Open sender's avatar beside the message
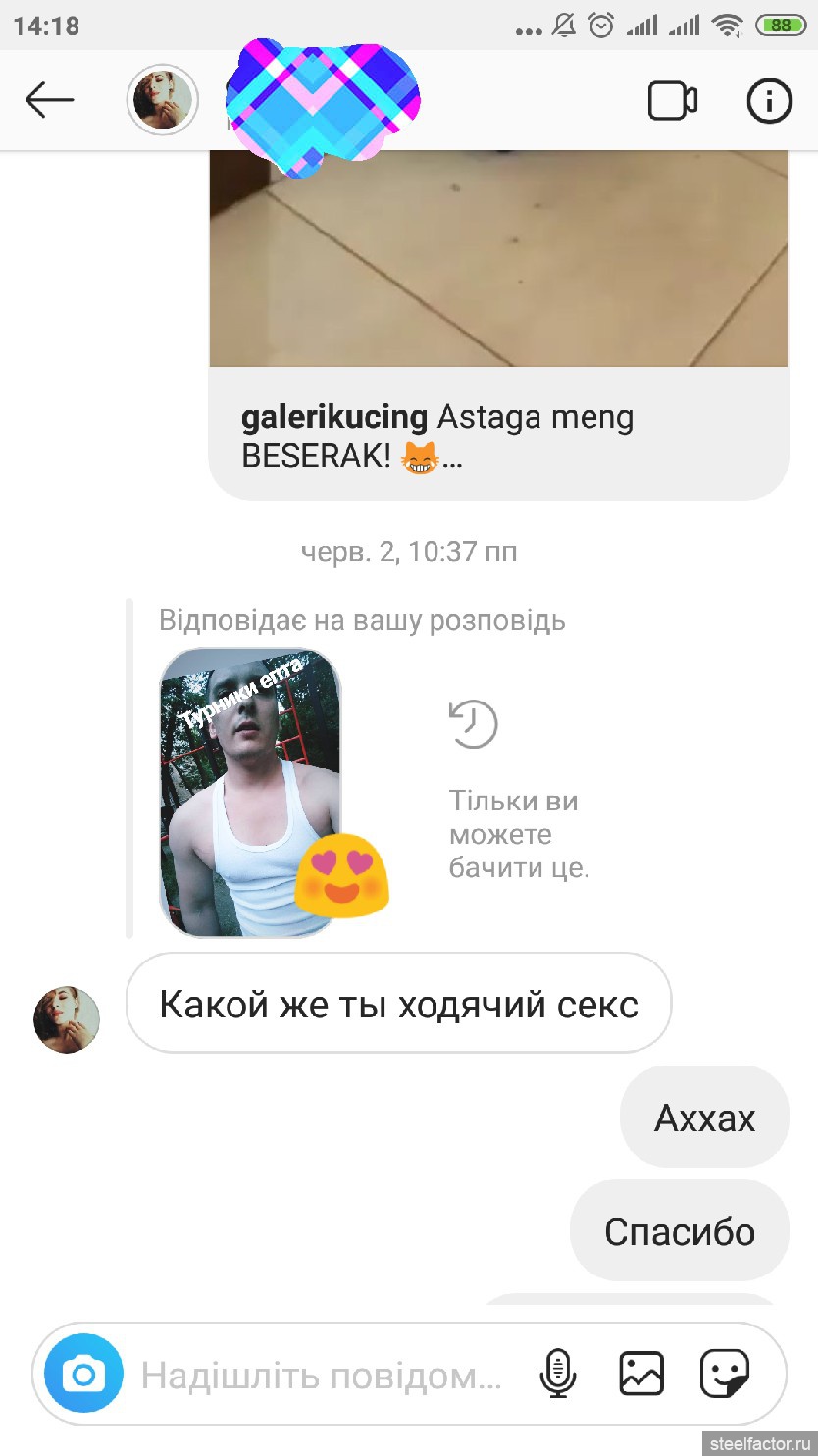 coord(67,1019)
